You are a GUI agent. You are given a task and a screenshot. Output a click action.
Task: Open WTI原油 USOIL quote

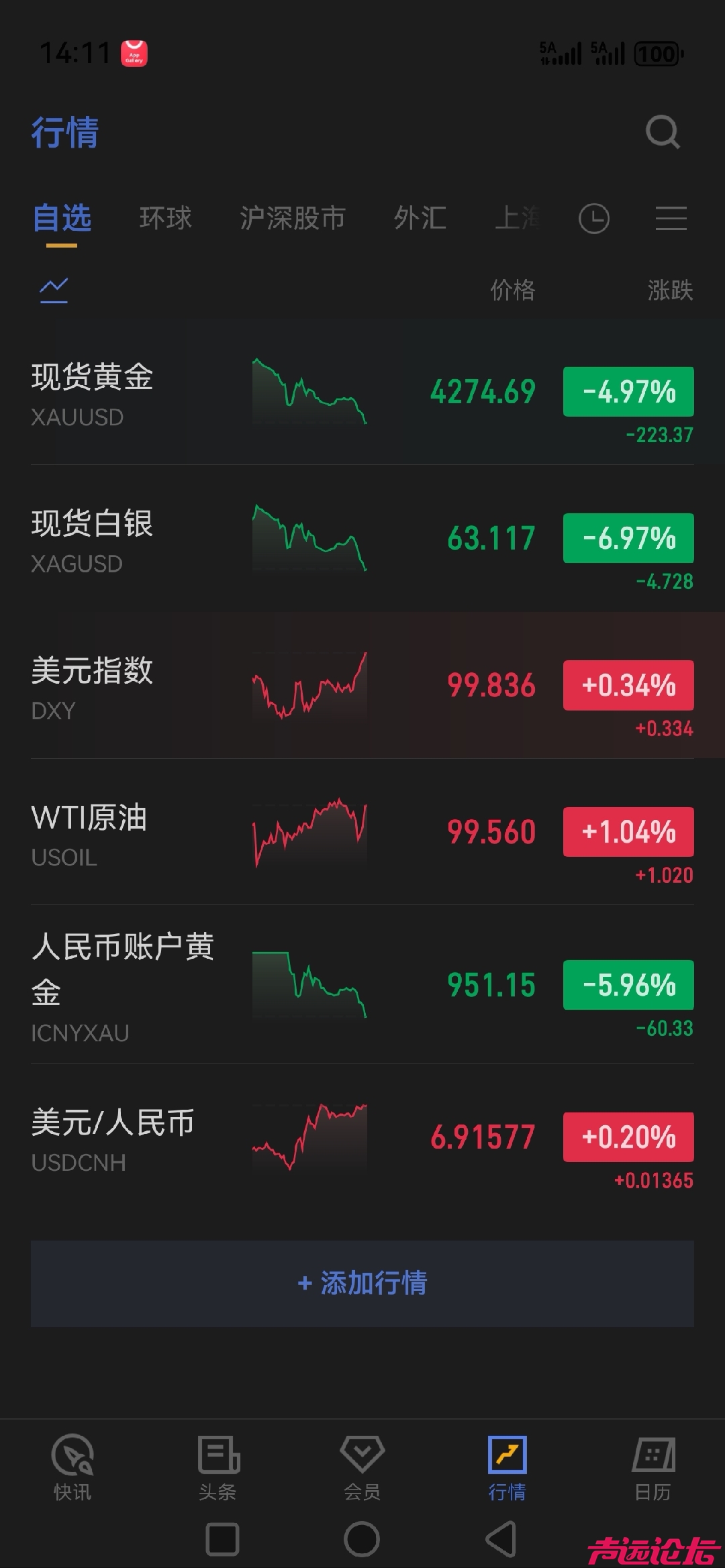coord(89,833)
